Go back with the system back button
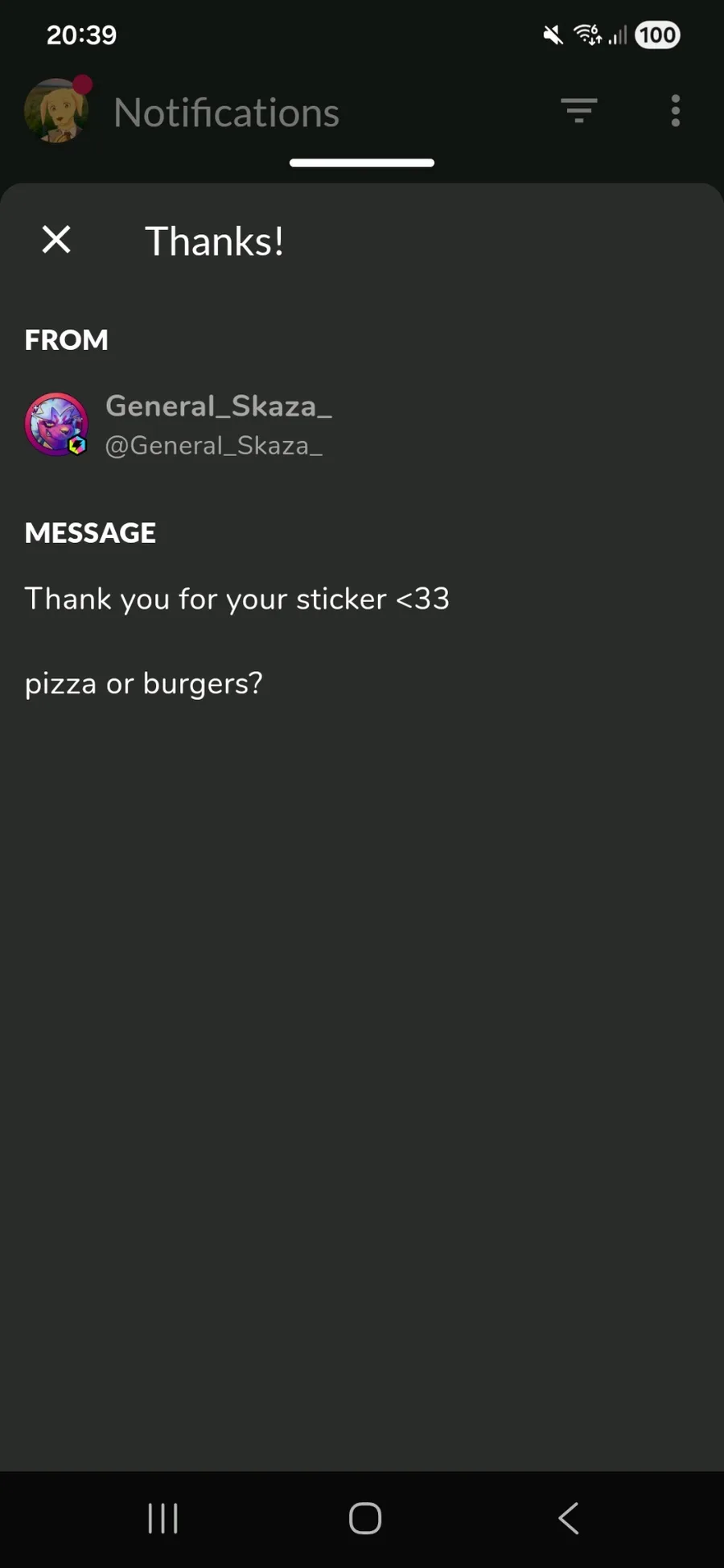This screenshot has width=724, height=1568. pyautogui.click(x=568, y=1518)
